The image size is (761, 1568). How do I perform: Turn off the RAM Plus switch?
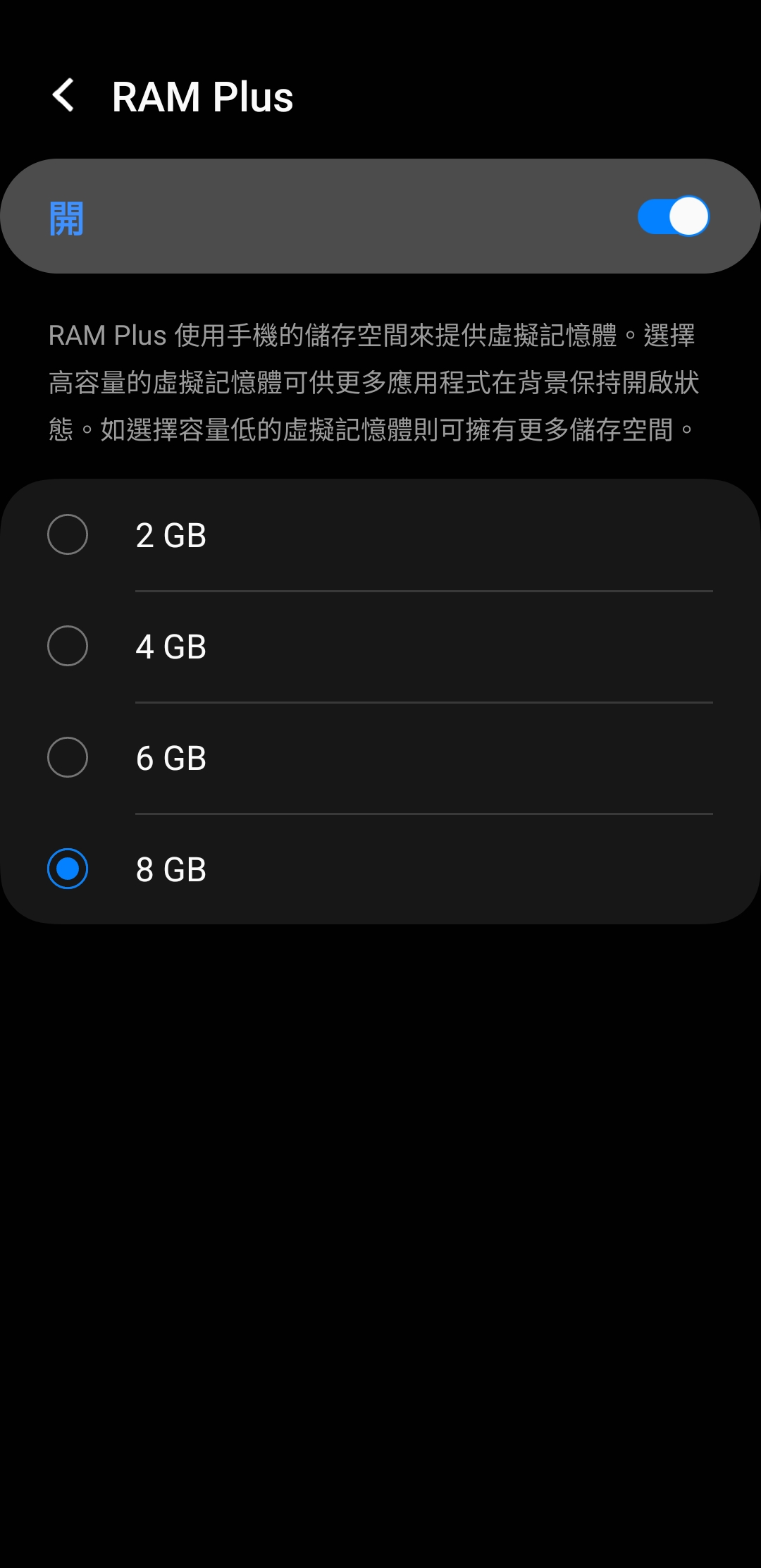coord(673,216)
